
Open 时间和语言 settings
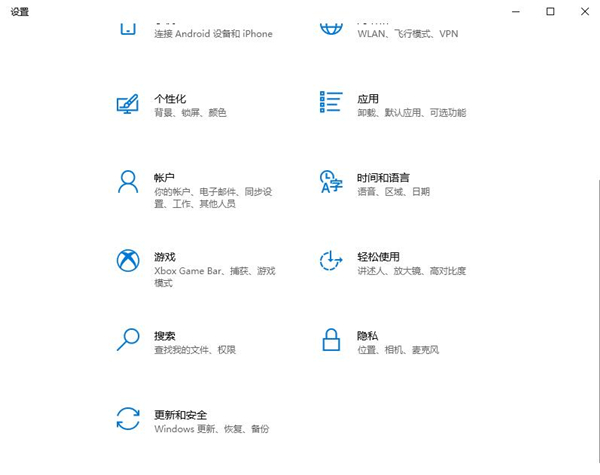coord(383,178)
